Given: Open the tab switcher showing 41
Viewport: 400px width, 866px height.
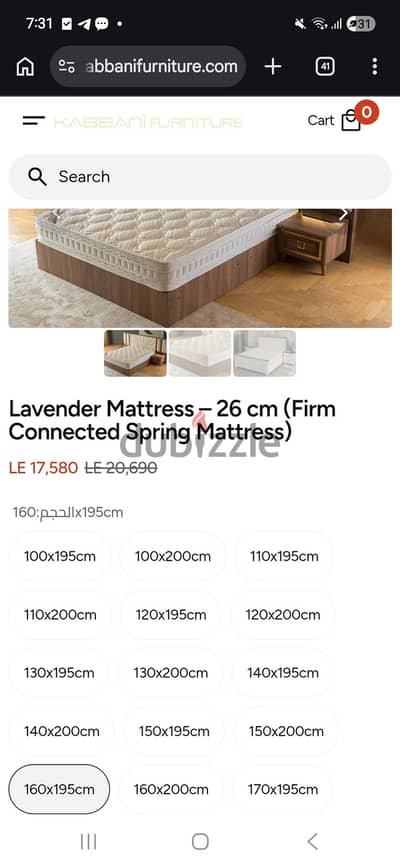Looking at the screenshot, I should coord(325,67).
